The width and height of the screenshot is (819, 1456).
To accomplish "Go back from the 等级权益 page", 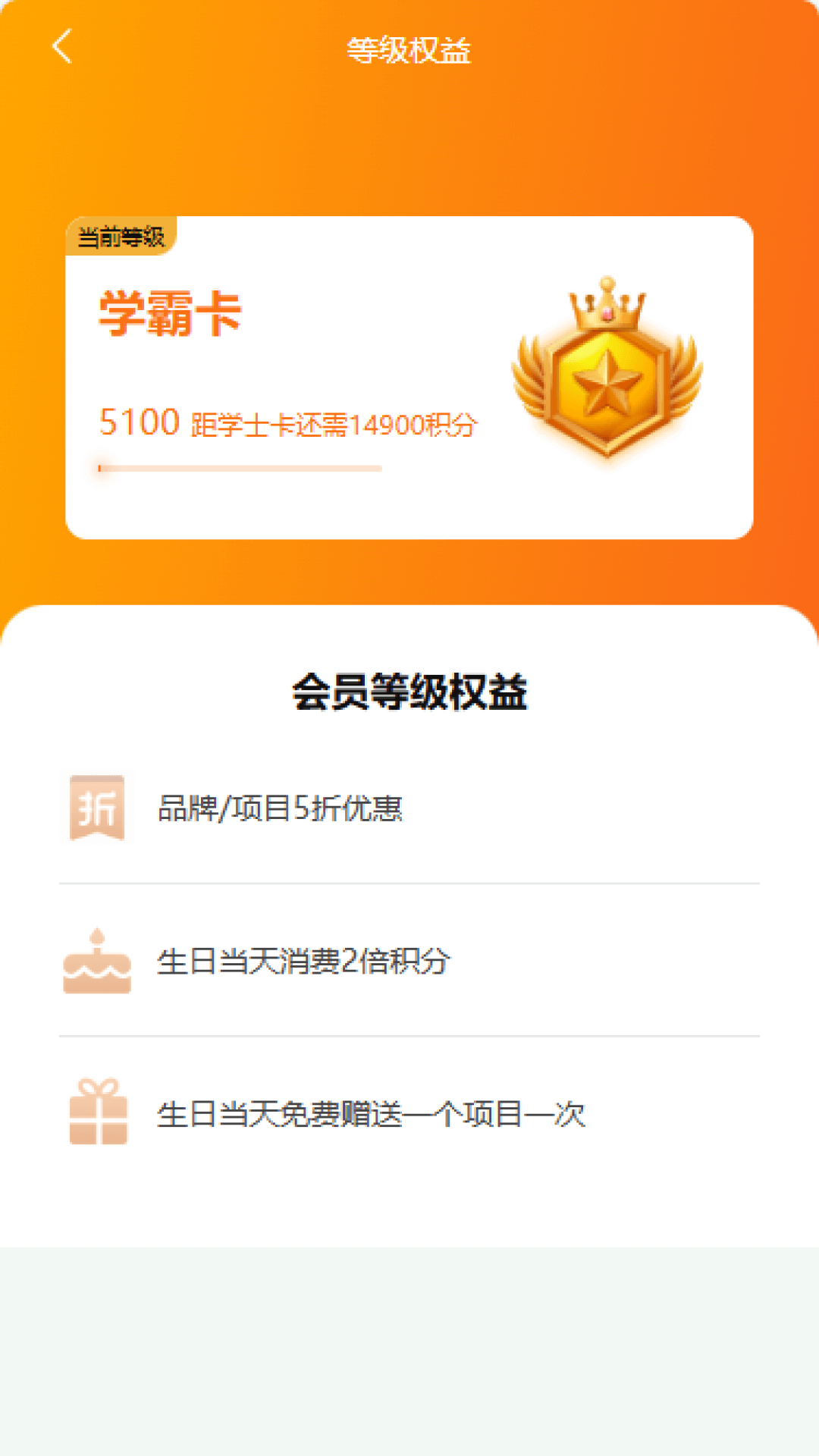I will tap(62, 47).
